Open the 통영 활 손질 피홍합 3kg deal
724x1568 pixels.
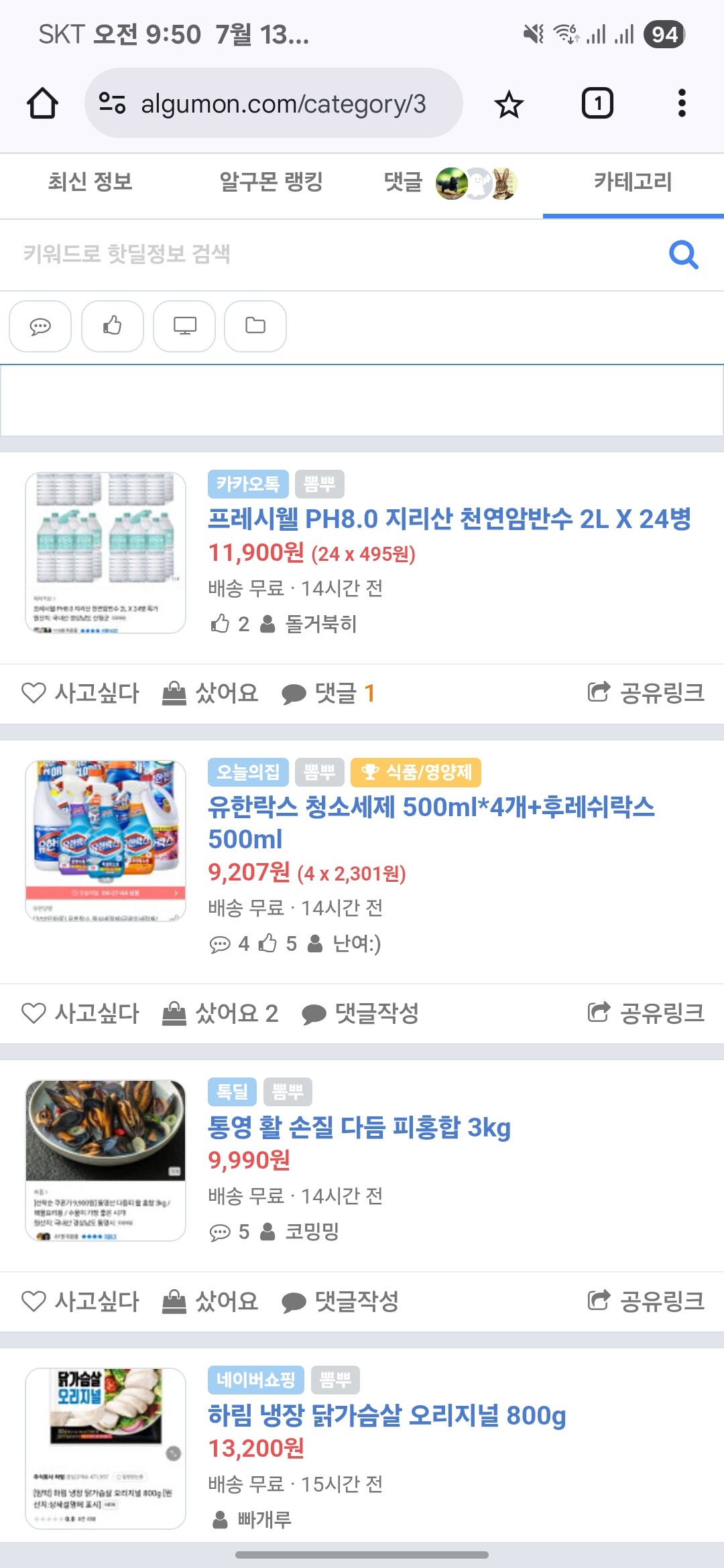(359, 1128)
